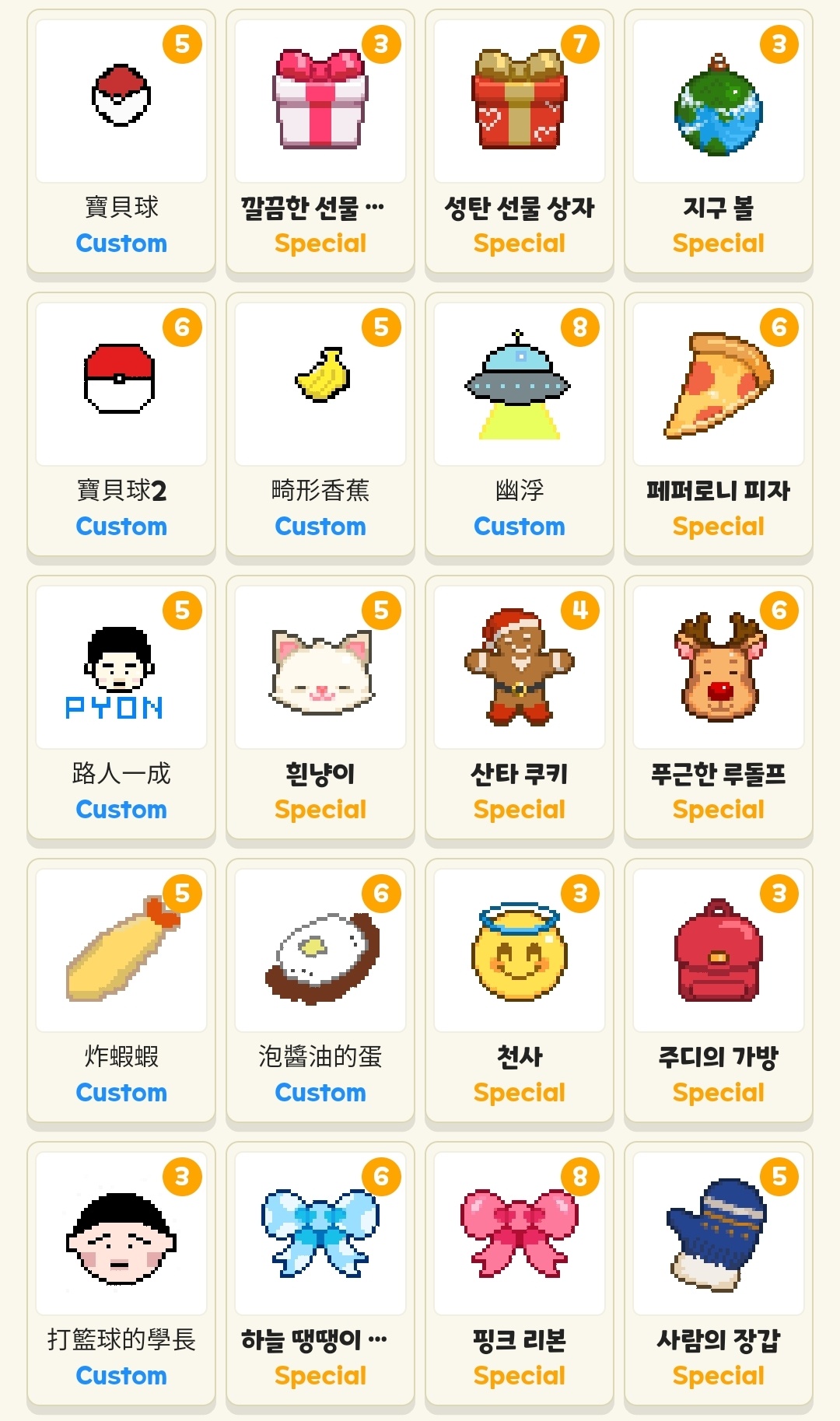Open the 산타 쿠키 gingerbread card
The image size is (840, 1421).
click(x=520, y=708)
